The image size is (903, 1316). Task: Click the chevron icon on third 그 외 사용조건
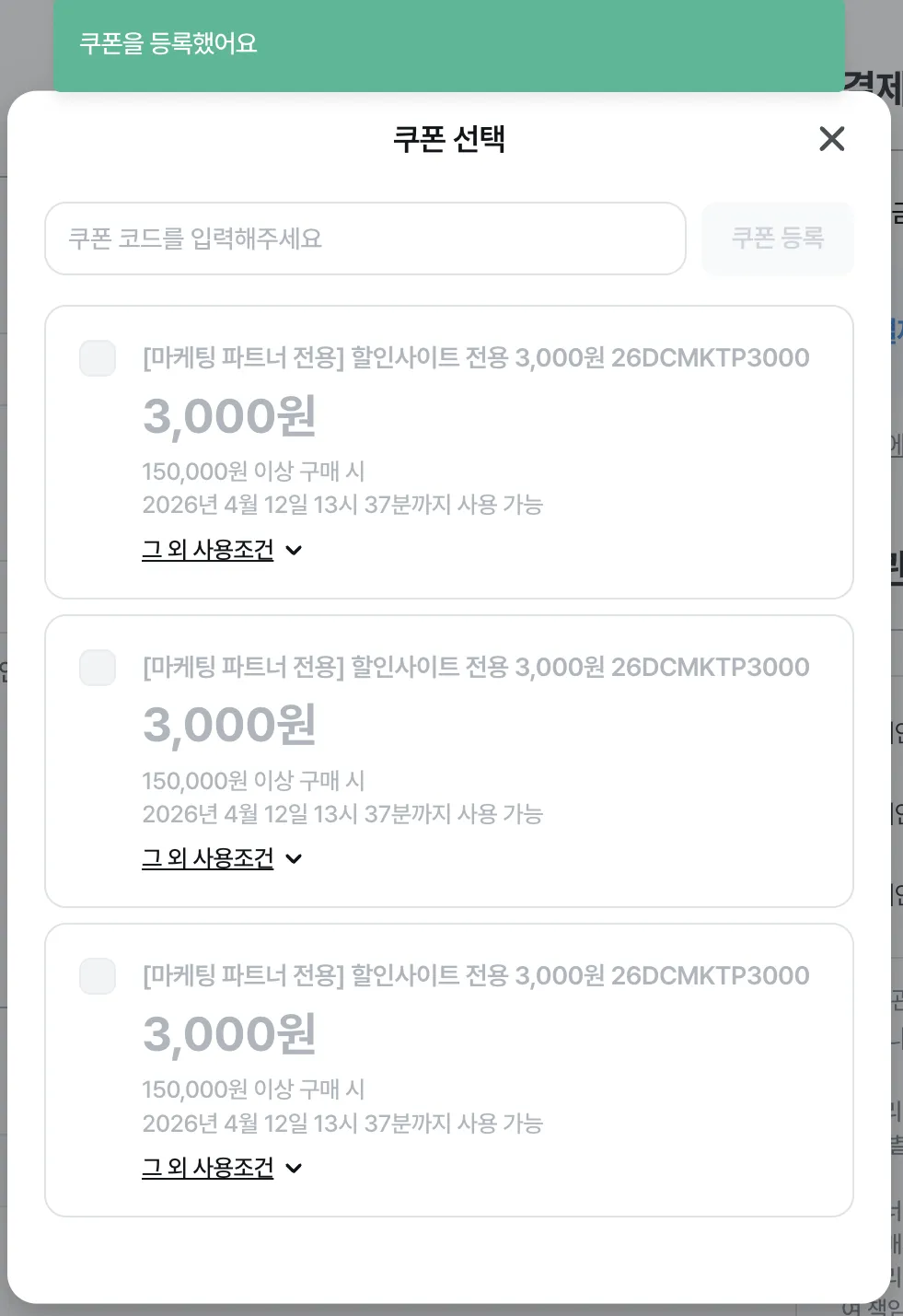coord(293,1168)
